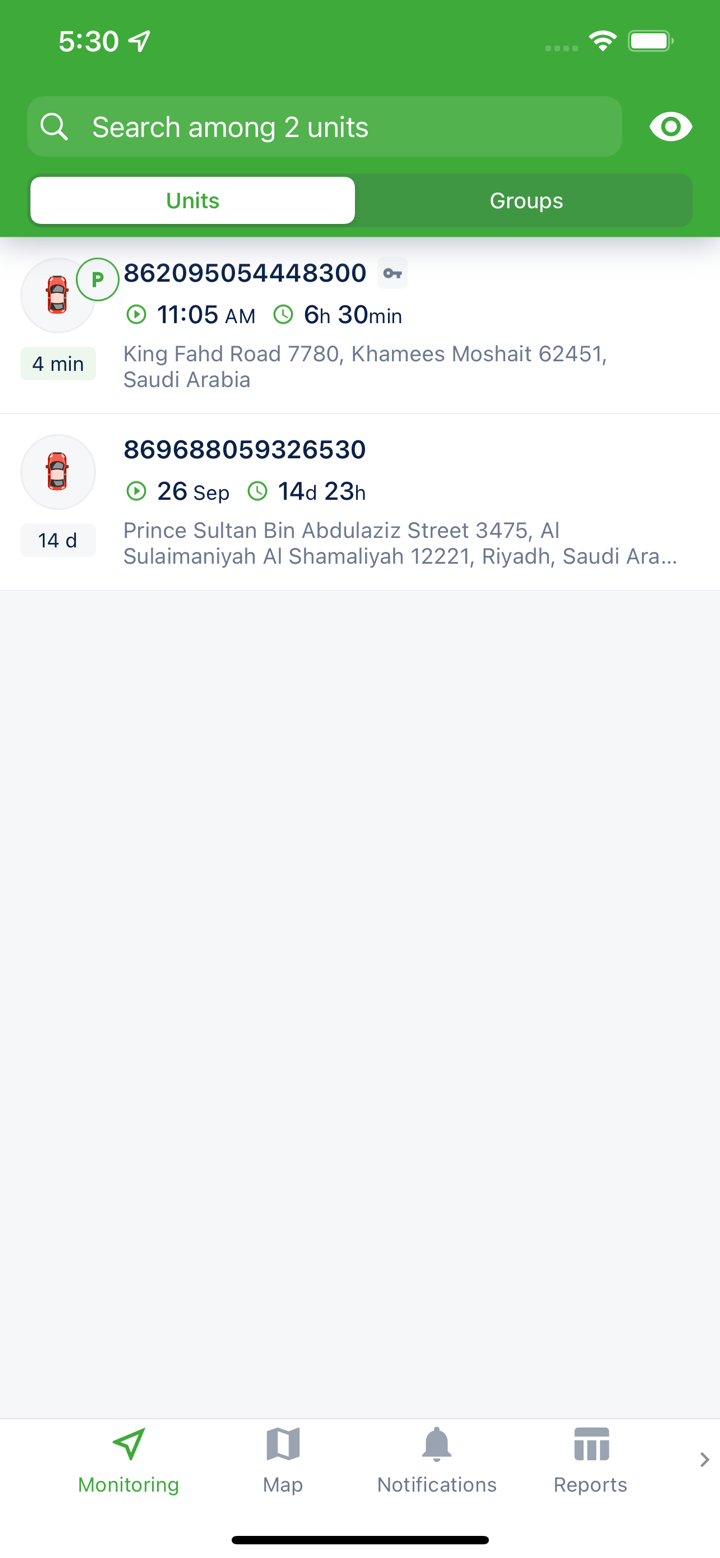Click the magnifying glass search icon
The image size is (720, 1558).
[x=54, y=126]
